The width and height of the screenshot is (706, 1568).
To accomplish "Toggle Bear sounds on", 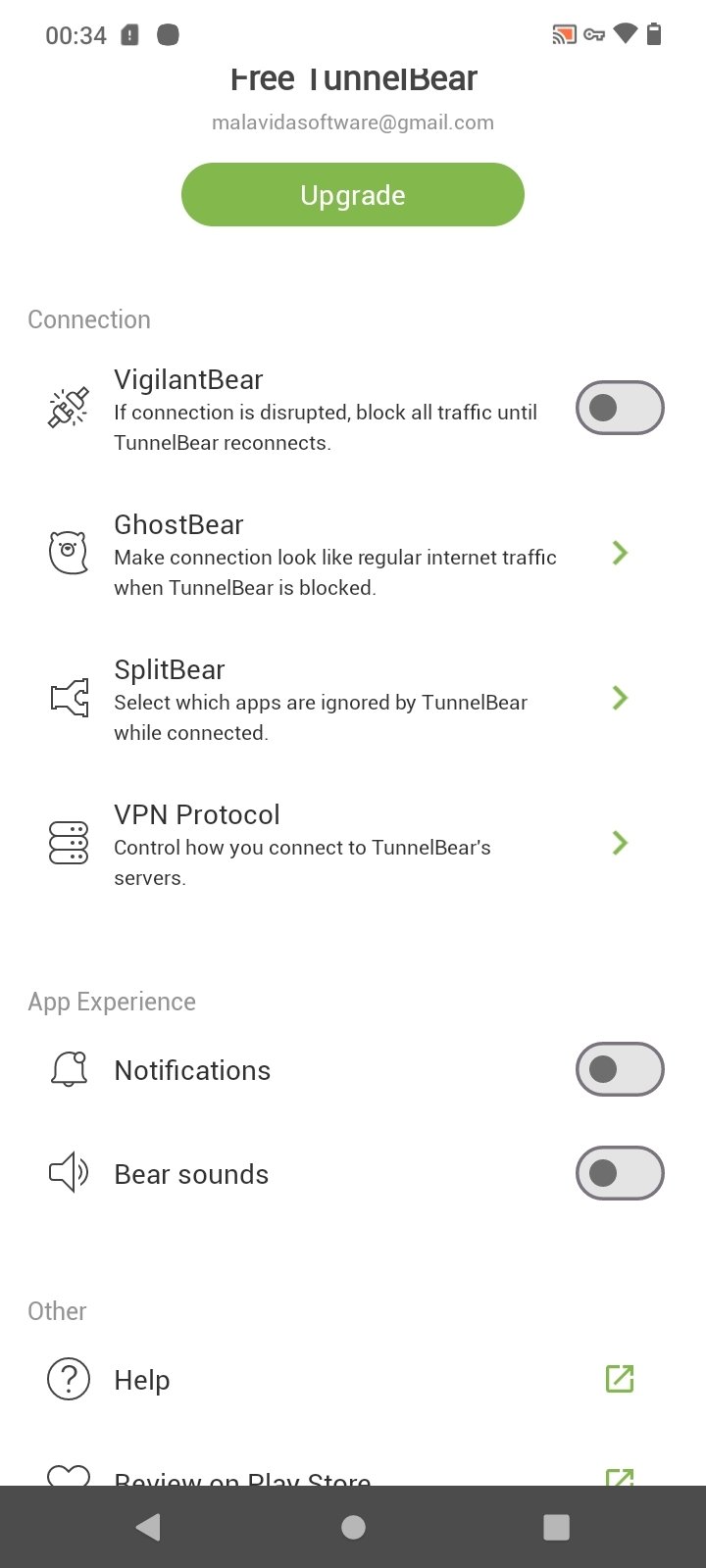I will click(x=620, y=1173).
